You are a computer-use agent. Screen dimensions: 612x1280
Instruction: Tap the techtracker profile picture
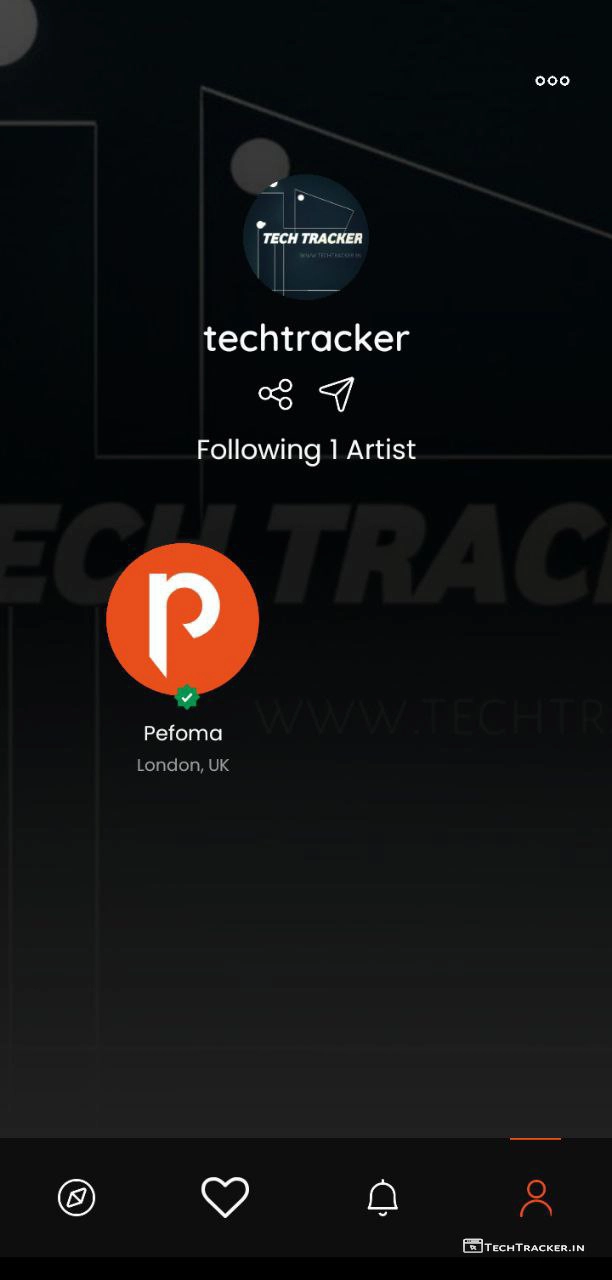tap(306, 237)
